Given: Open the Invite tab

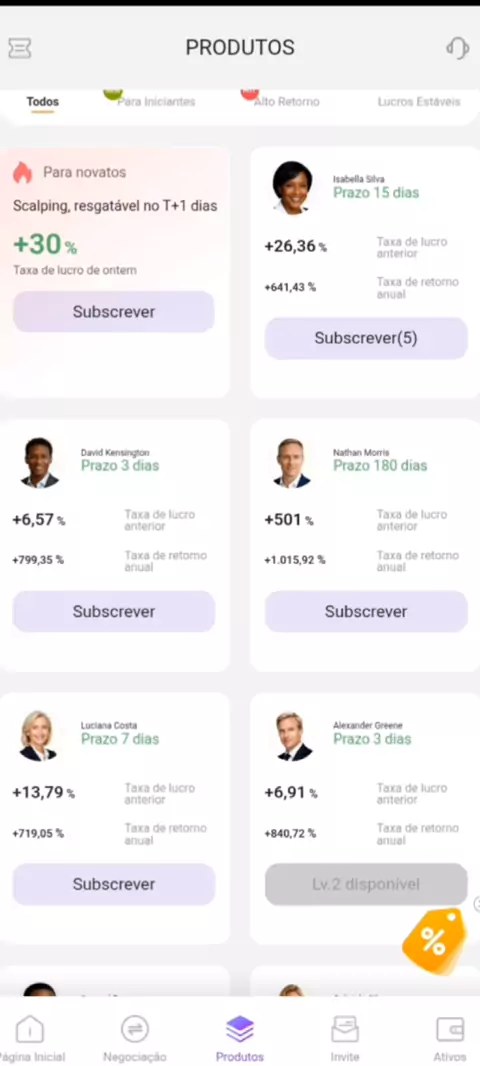Looking at the screenshot, I should [345, 1038].
